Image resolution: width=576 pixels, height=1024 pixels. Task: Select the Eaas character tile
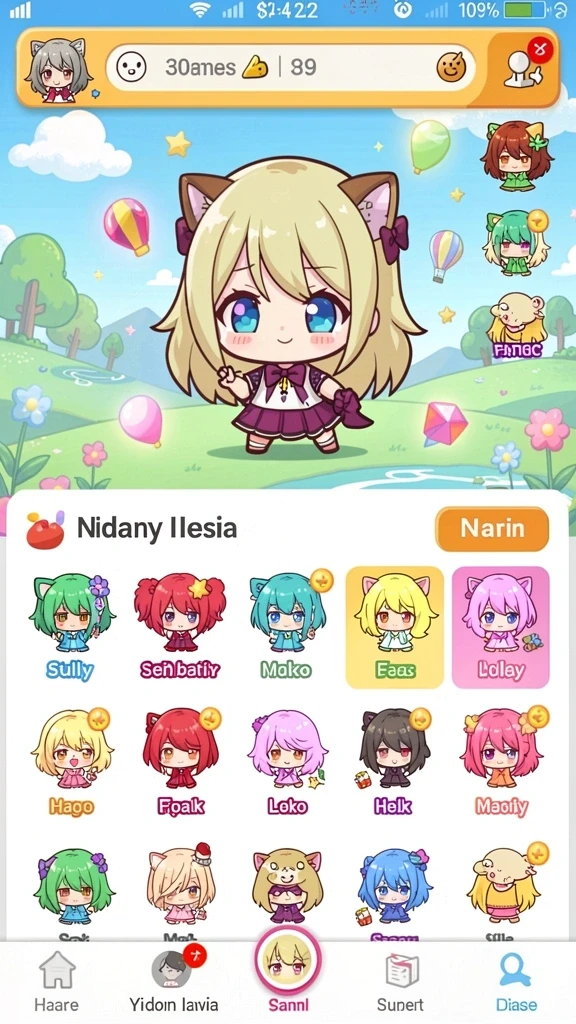394,627
